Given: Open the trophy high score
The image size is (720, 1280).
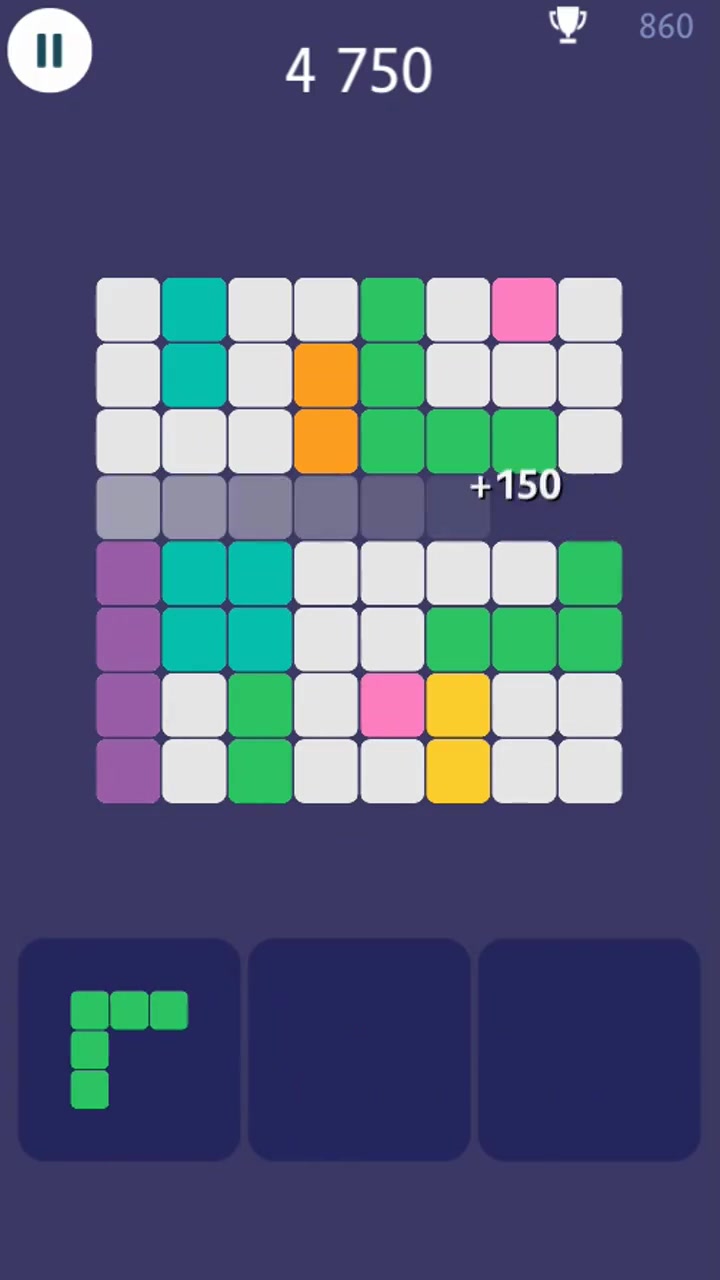Looking at the screenshot, I should 568,26.
